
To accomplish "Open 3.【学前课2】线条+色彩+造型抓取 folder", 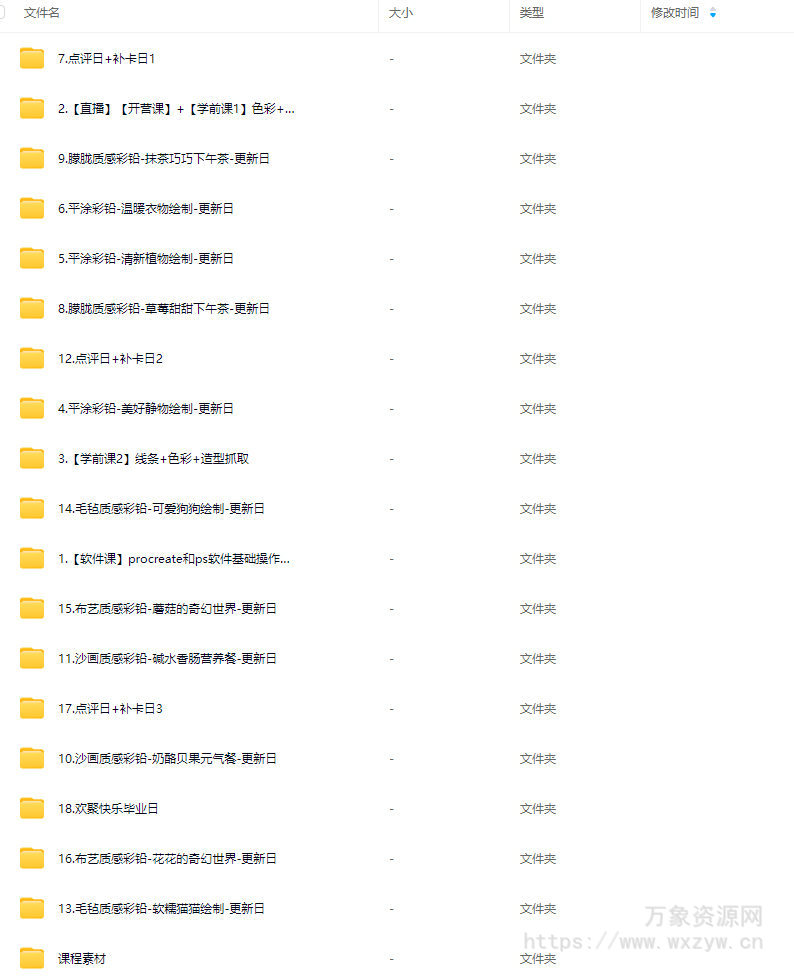I will pos(153,459).
